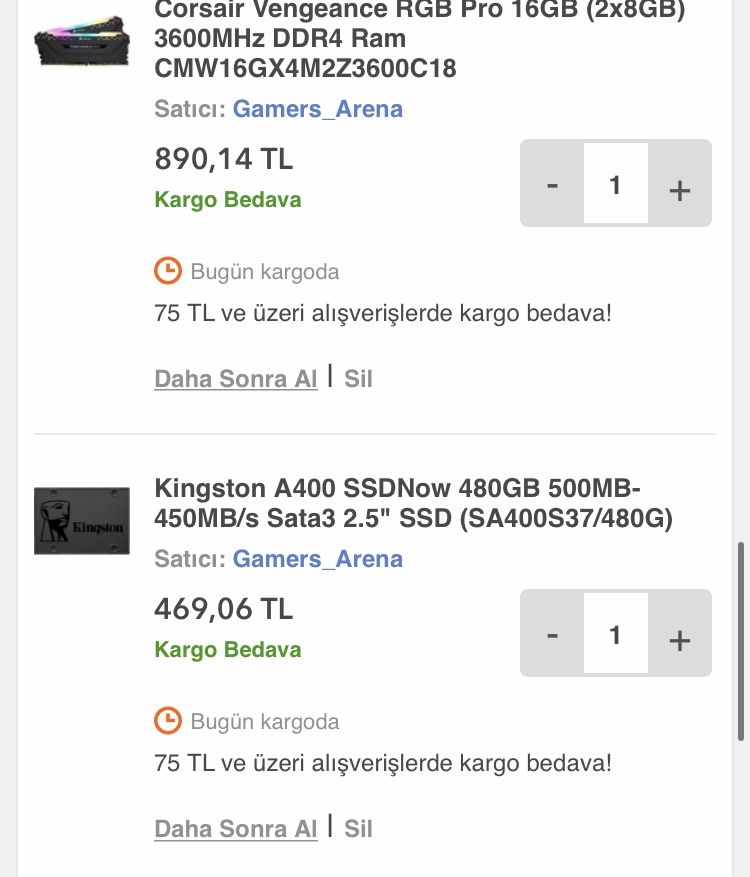Edit the Kingston SSD quantity field

[615, 635]
